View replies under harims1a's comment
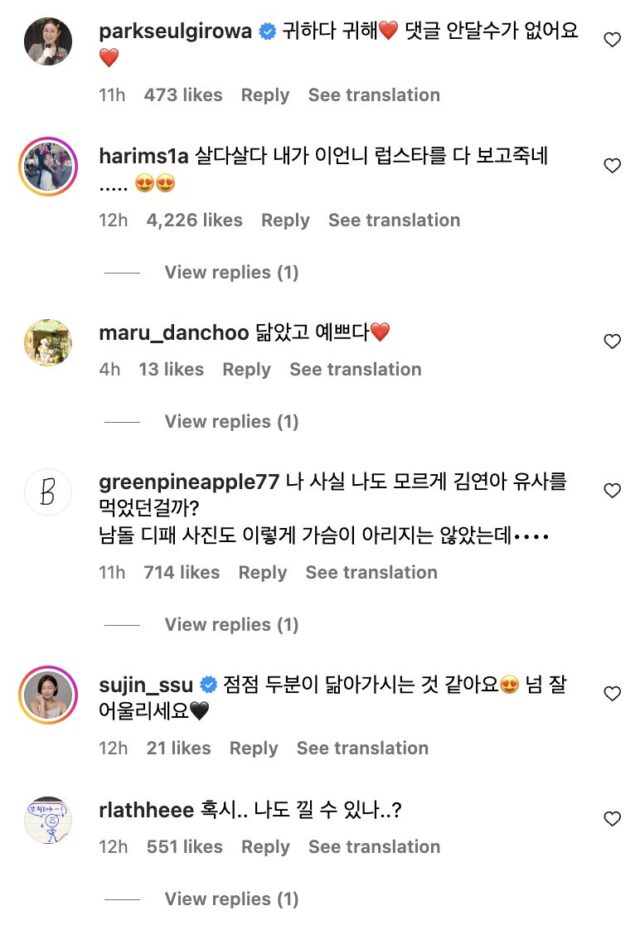 pos(231,272)
